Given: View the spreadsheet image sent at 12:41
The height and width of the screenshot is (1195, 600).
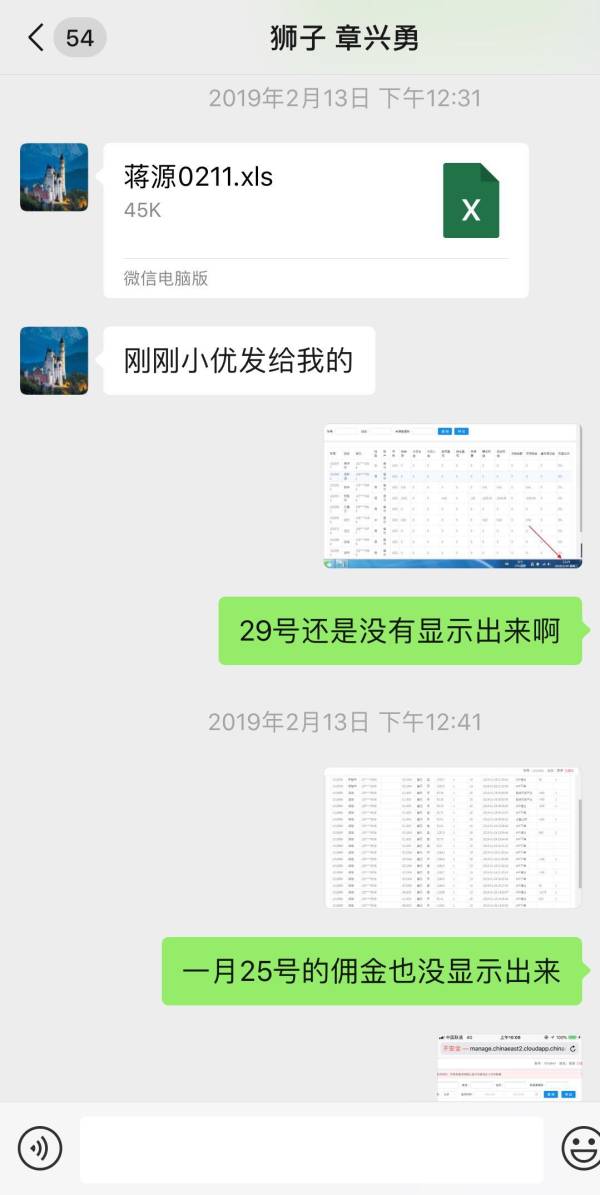Looking at the screenshot, I should [452, 837].
